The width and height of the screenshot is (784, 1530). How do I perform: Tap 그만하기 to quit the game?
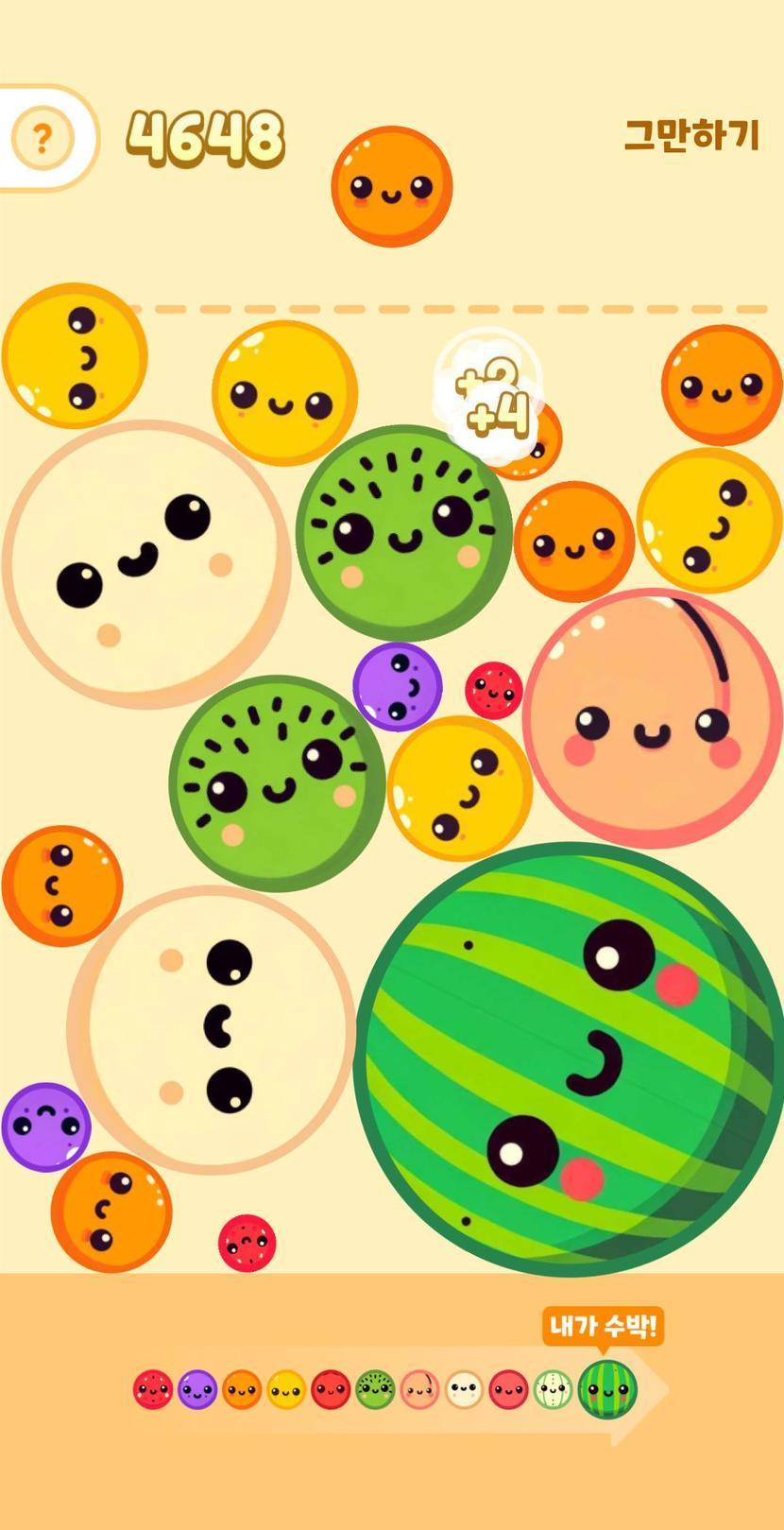click(691, 135)
